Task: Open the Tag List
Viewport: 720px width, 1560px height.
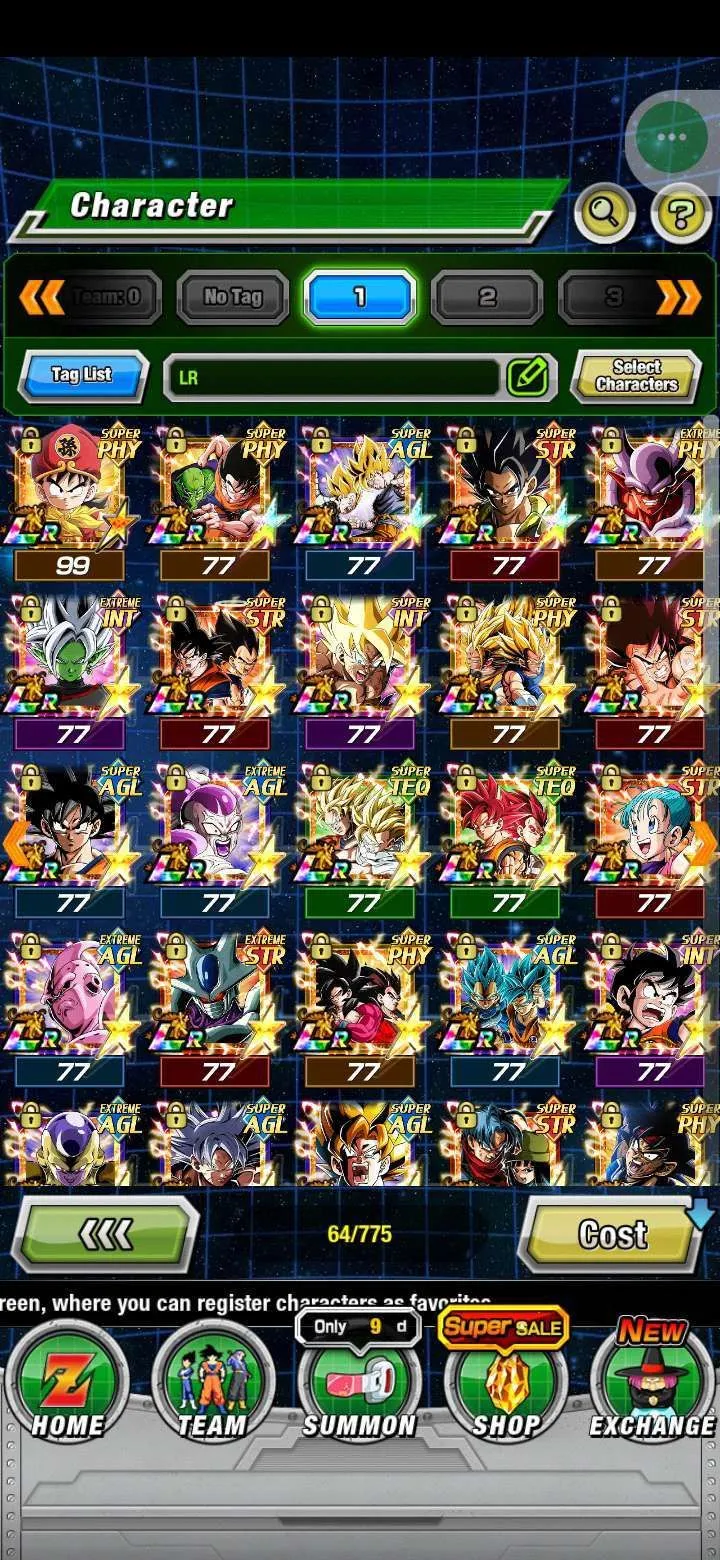Action: (83, 375)
